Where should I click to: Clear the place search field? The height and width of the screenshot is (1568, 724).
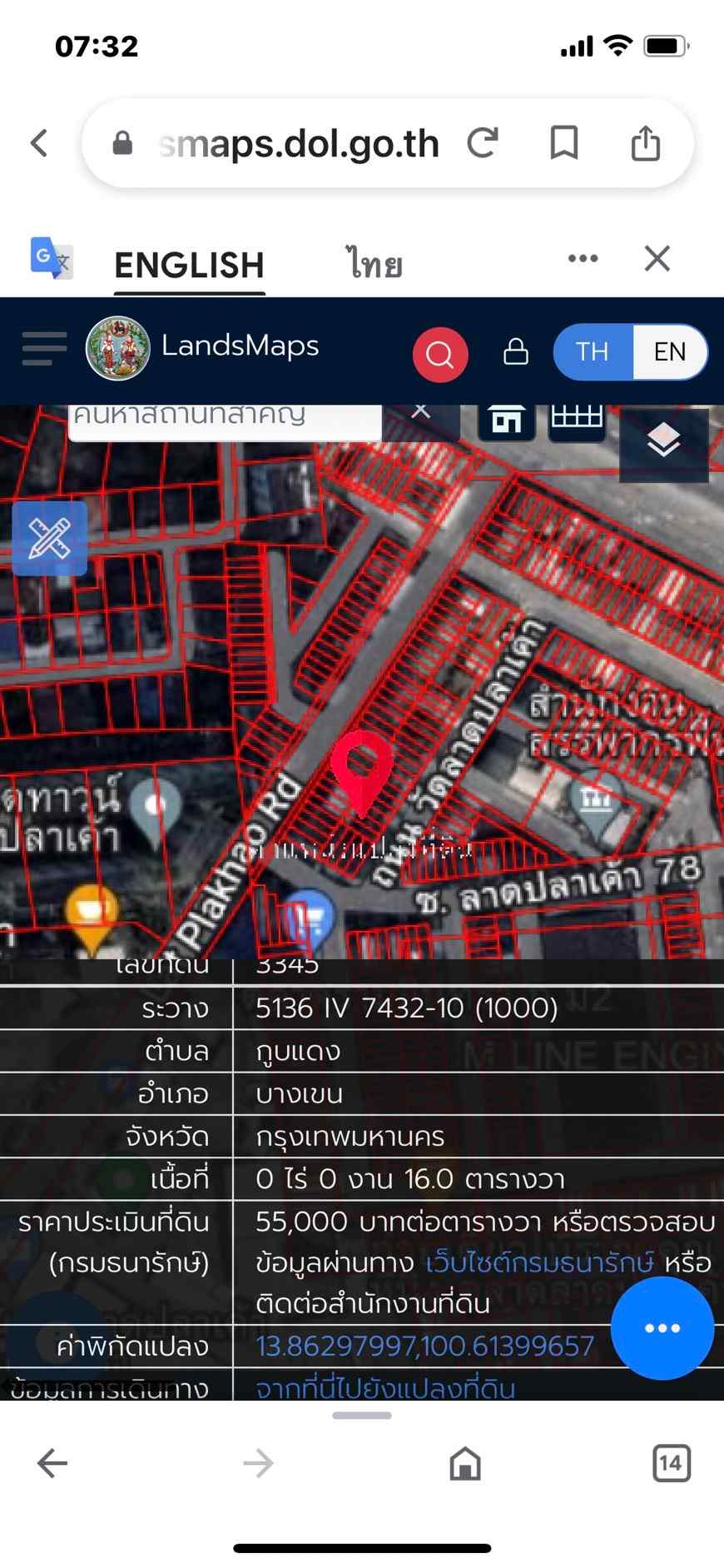tap(421, 411)
